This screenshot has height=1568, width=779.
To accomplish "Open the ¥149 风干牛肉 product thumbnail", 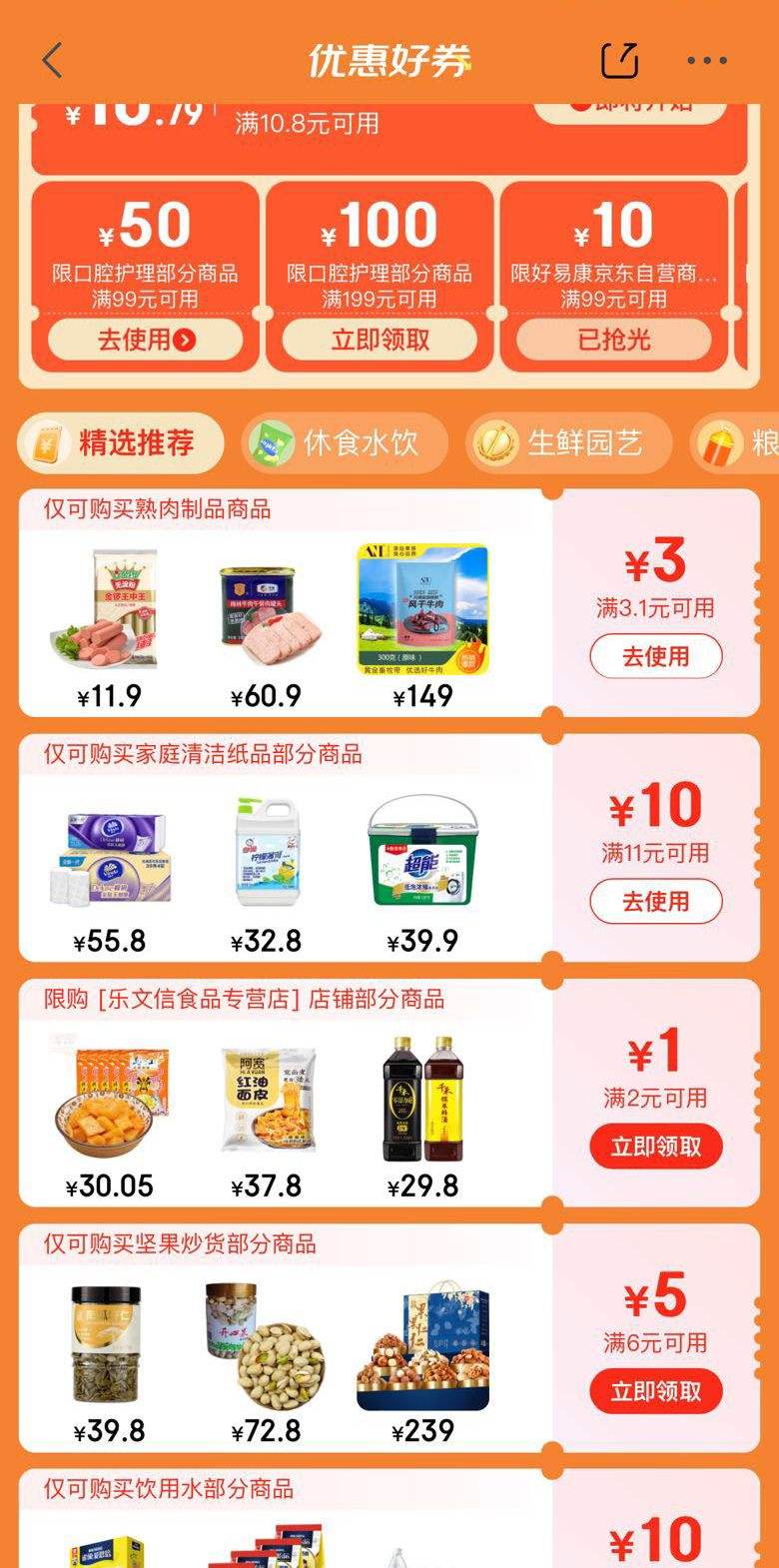I will (420, 610).
